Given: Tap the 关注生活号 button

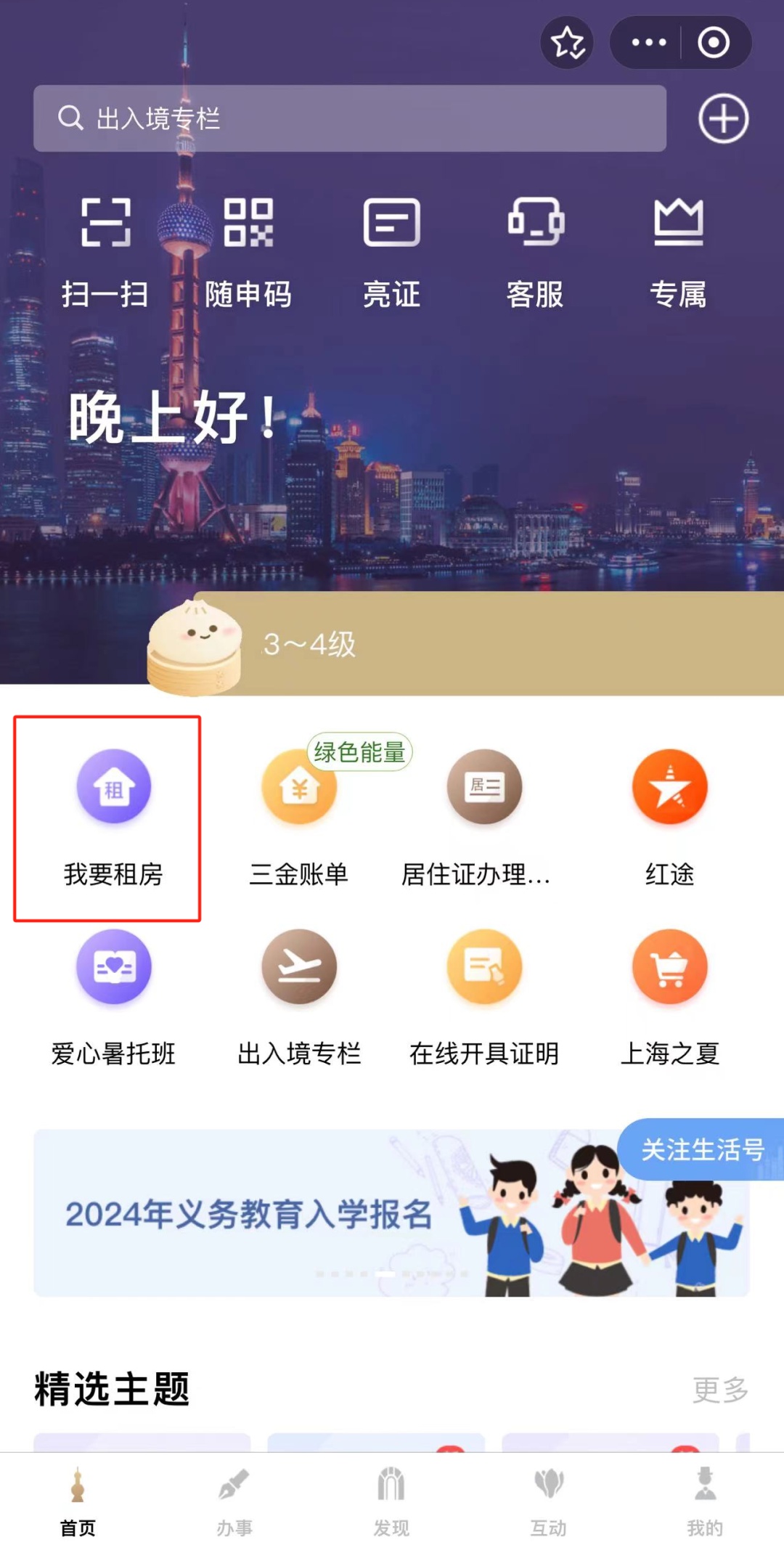Looking at the screenshot, I should [x=701, y=1150].
